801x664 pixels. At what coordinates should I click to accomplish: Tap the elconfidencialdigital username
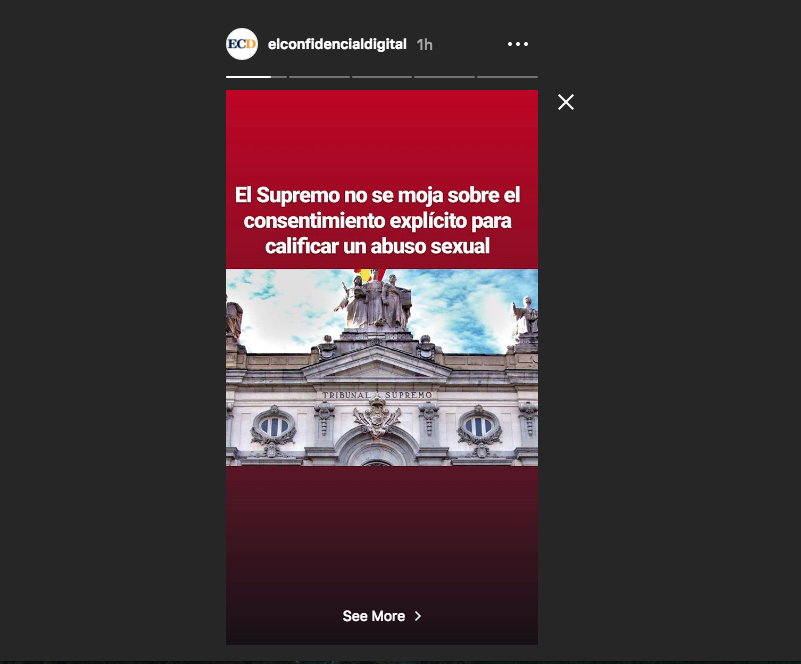[330, 44]
